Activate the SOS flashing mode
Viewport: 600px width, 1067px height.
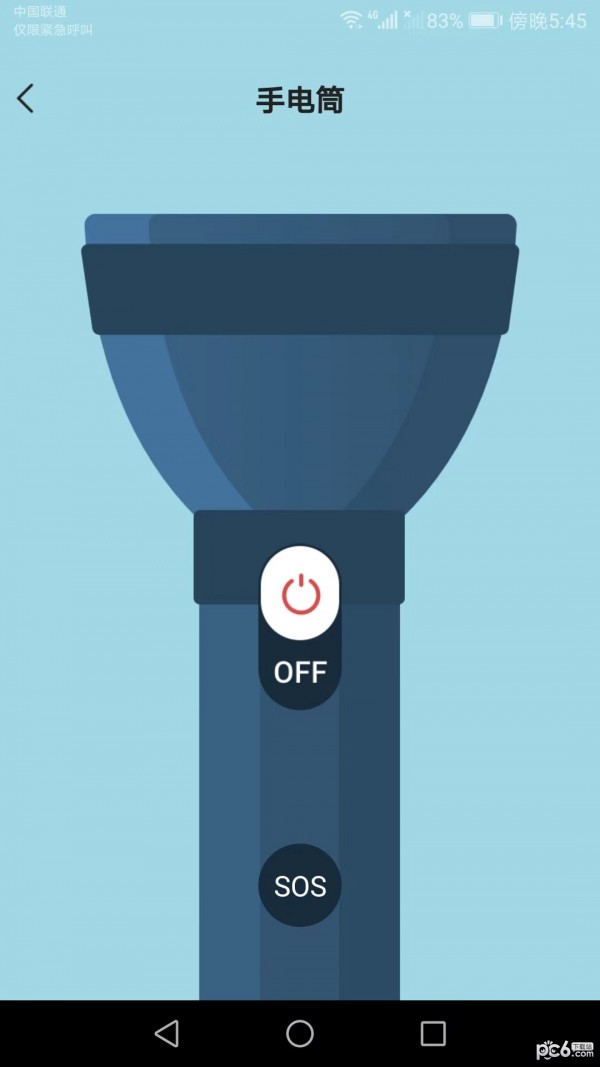[x=300, y=886]
